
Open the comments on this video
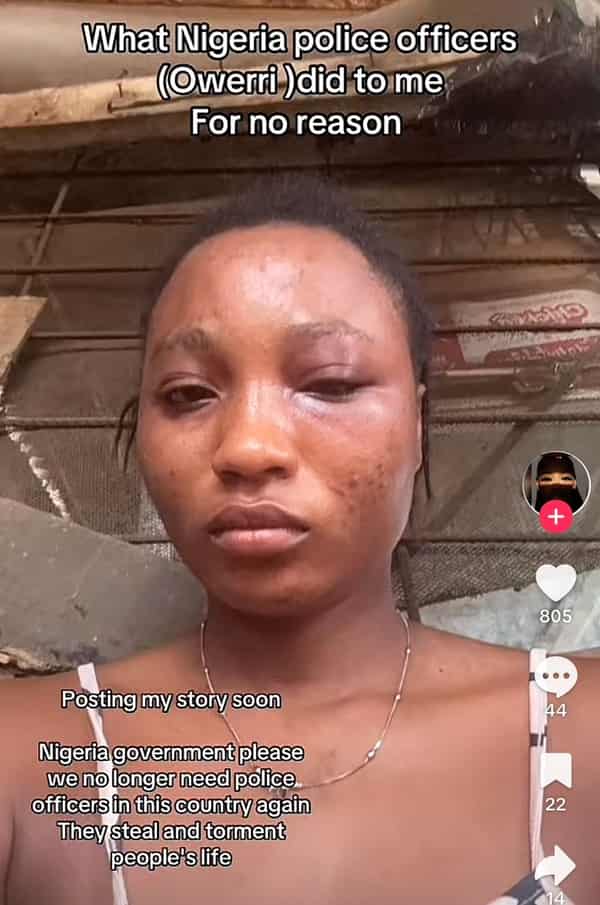coord(556,677)
